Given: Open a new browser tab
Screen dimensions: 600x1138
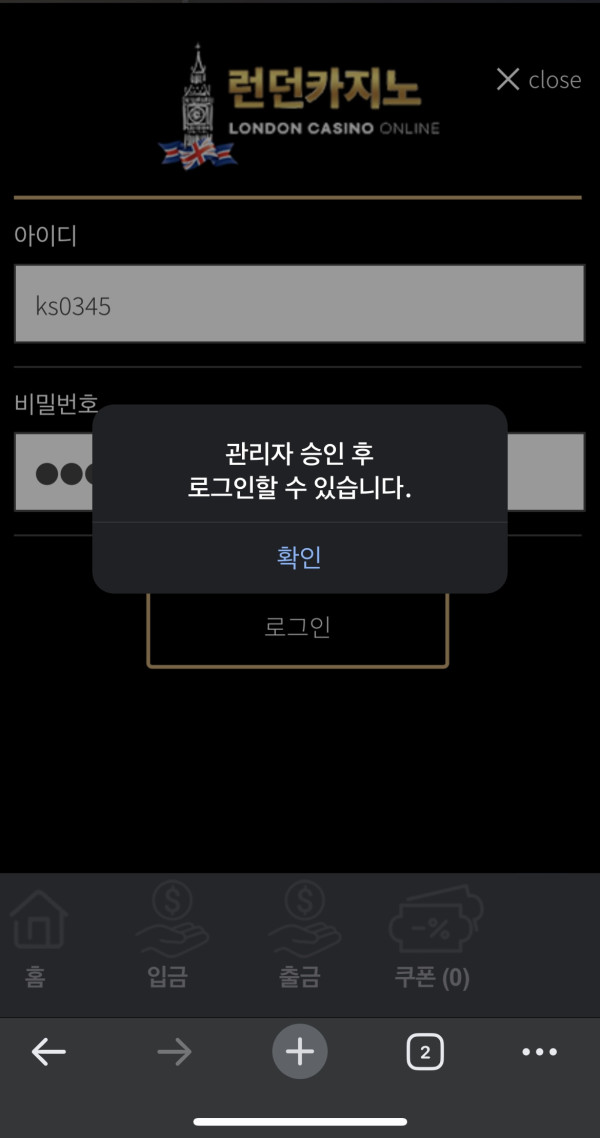Looking at the screenshot, I should [299, 1051].
